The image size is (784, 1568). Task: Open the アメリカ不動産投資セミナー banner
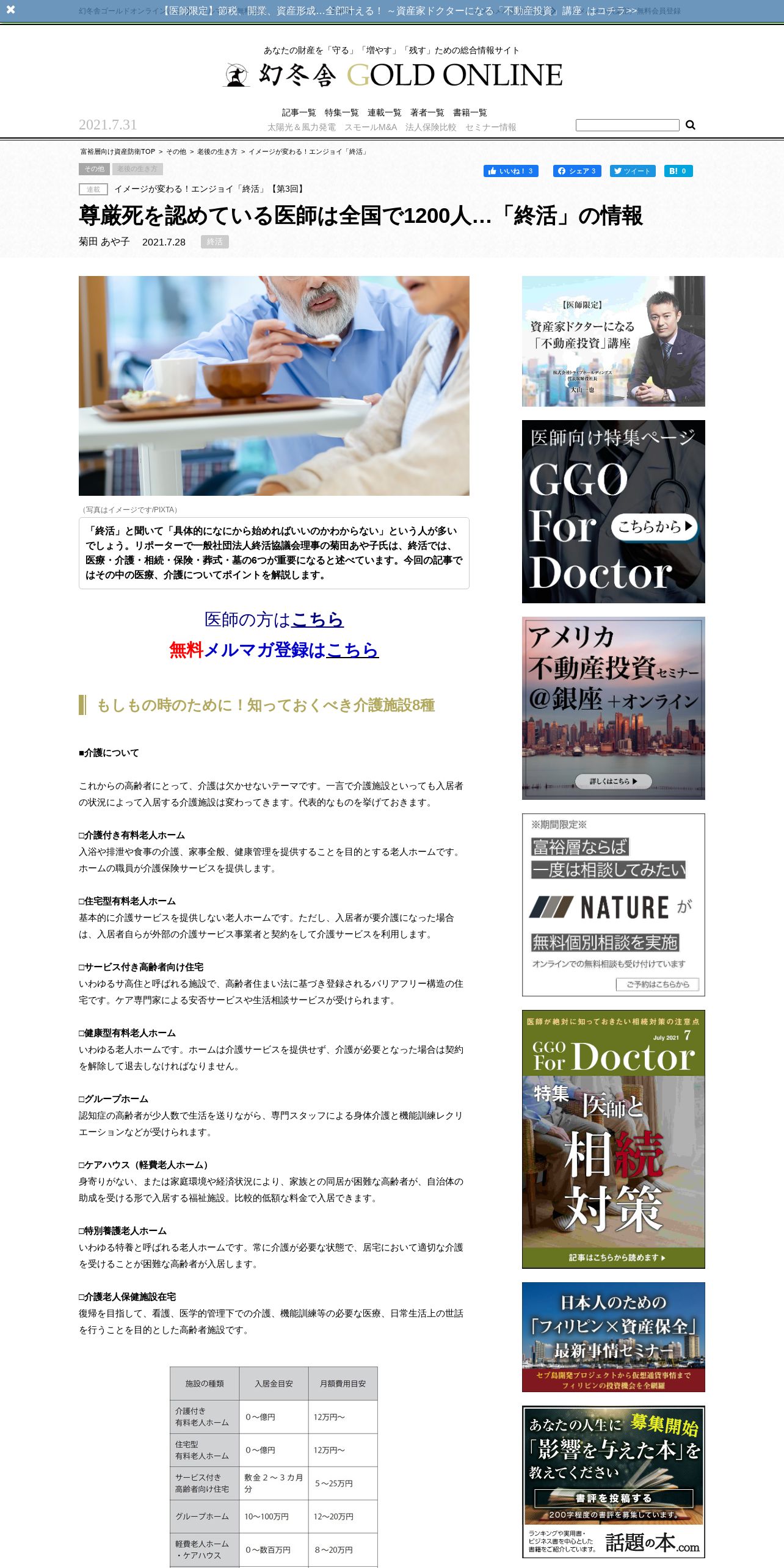coord(613,708)
